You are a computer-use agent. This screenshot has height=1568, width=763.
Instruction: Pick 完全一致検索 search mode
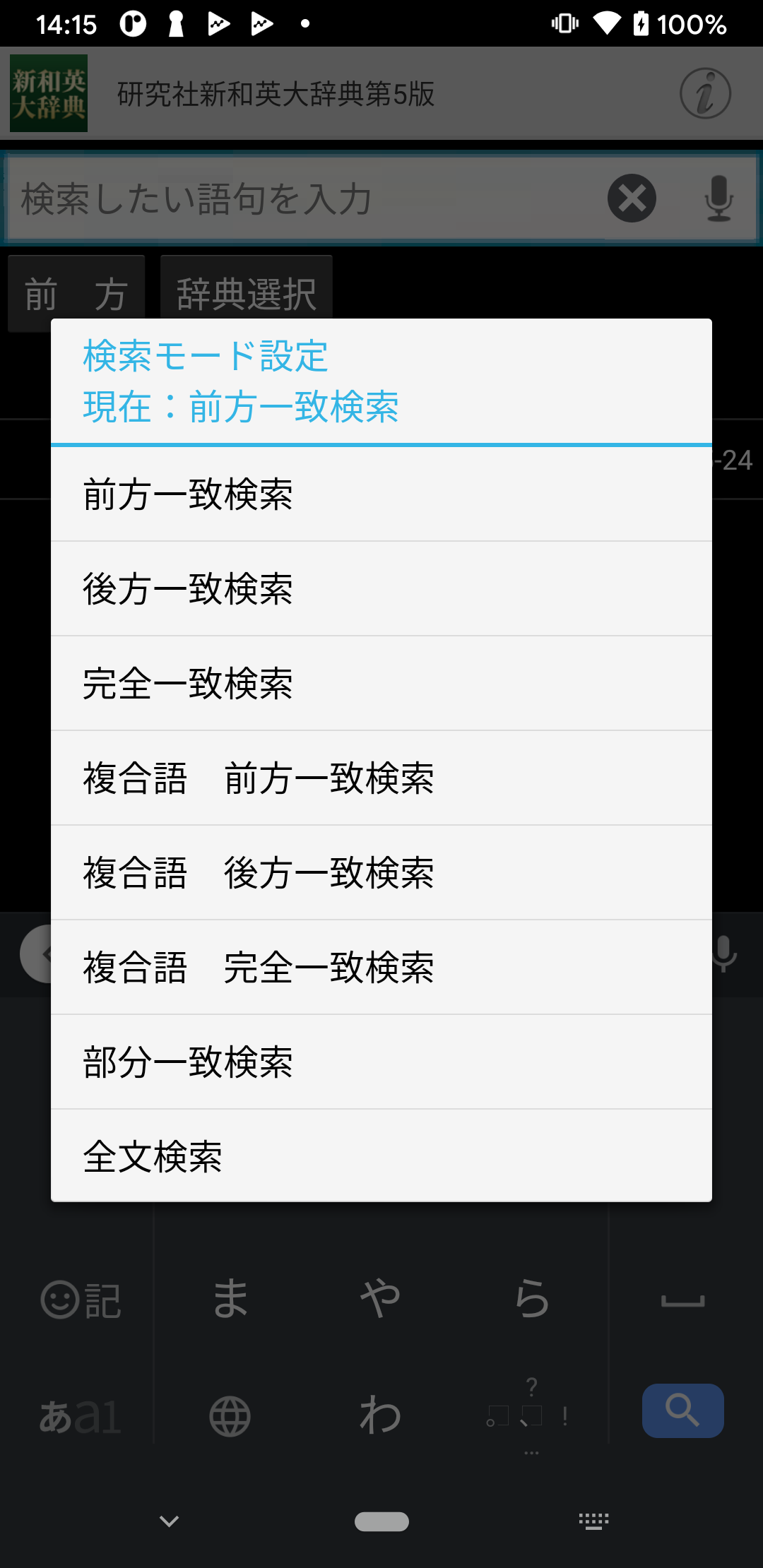[381, 684]
